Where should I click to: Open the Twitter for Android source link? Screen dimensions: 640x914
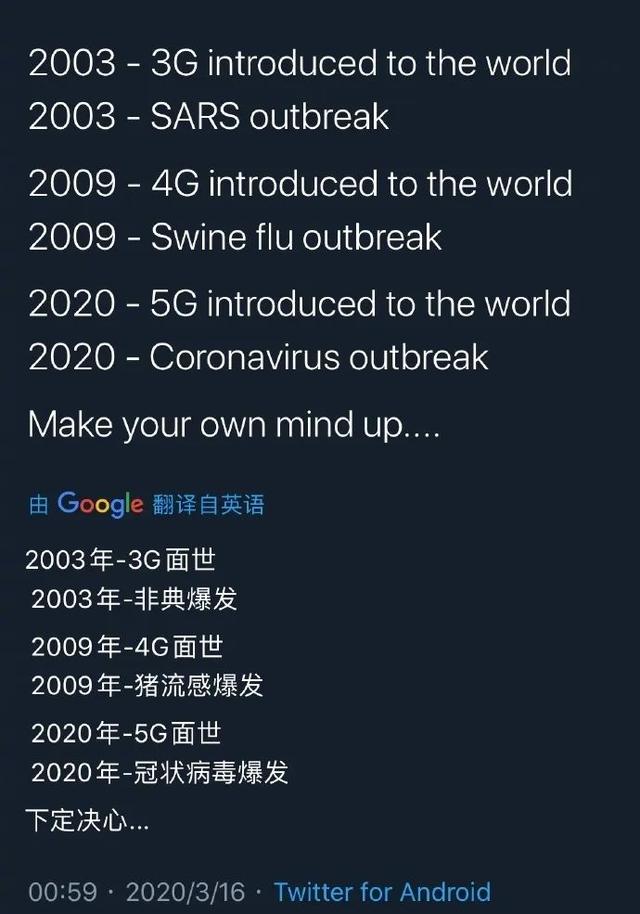point(382,891)
